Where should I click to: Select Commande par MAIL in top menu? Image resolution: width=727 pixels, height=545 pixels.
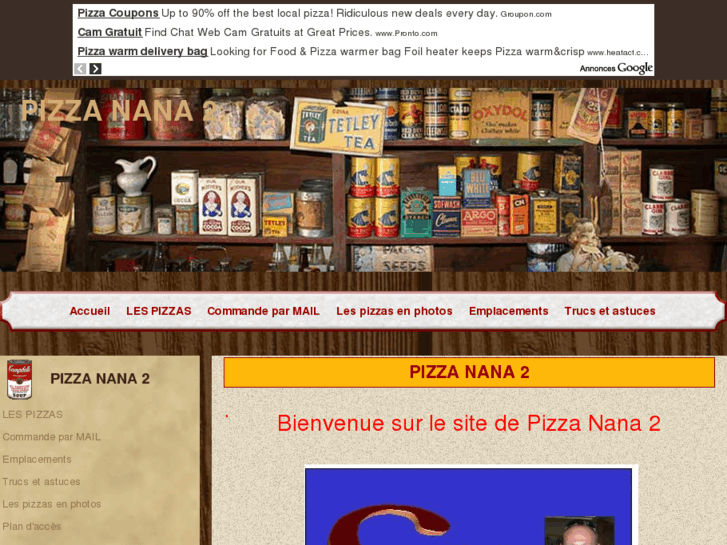pos(263,311)
